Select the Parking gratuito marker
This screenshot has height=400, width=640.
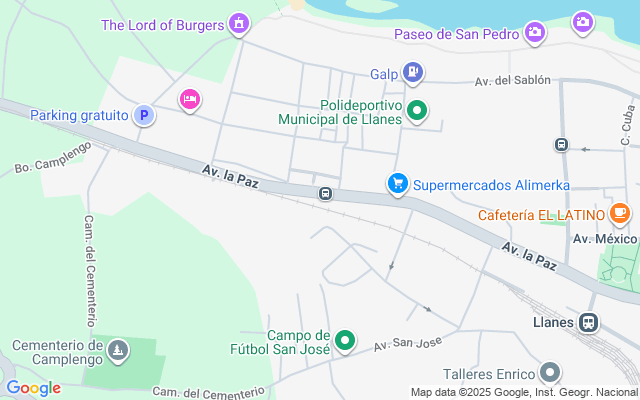tap(144, 116)
